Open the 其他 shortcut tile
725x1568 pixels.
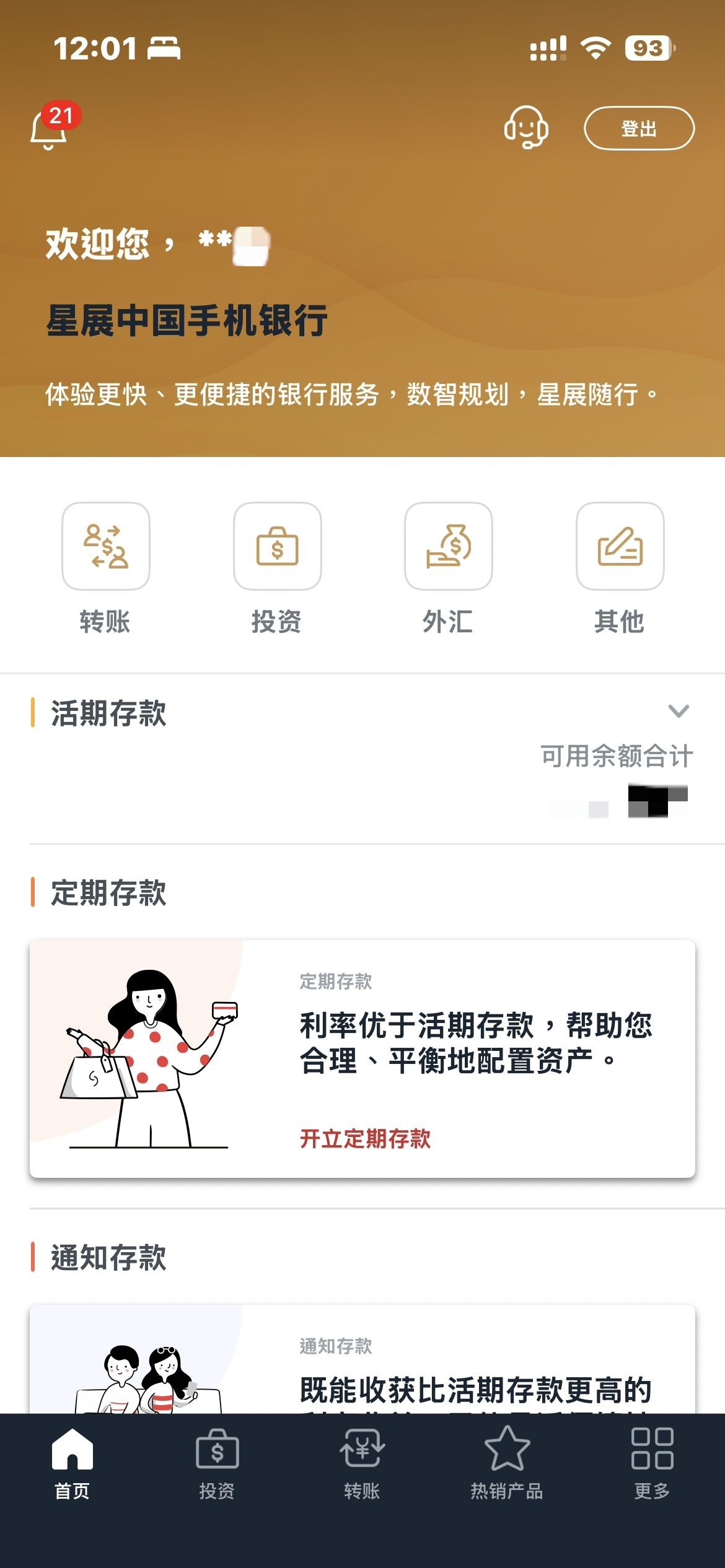(620, 546)
